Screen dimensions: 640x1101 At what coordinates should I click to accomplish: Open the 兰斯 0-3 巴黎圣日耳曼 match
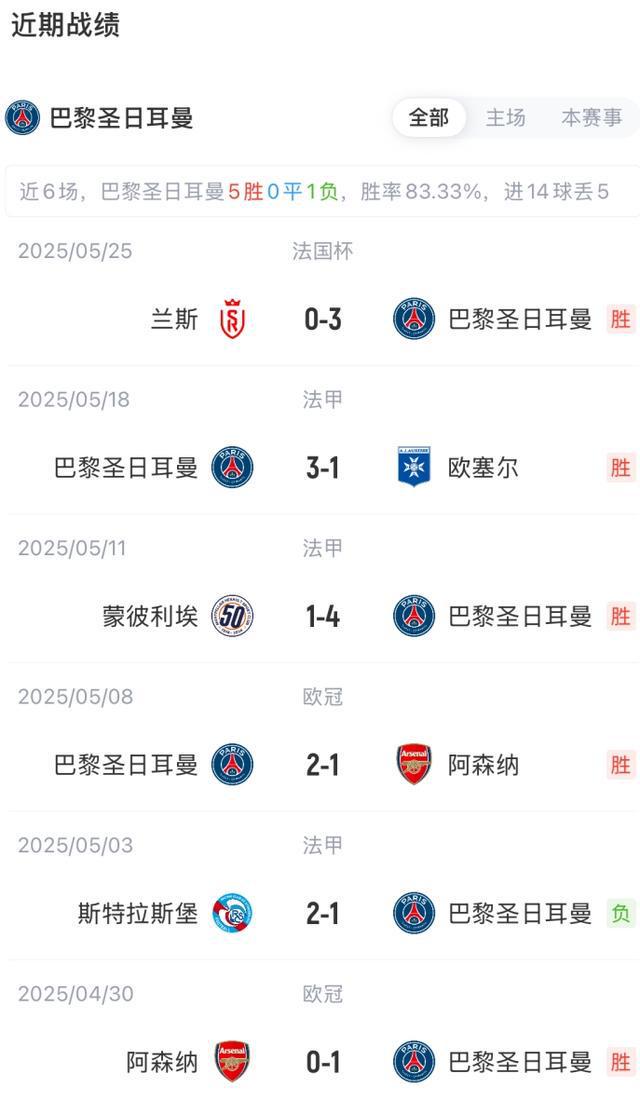click(323, 319)
